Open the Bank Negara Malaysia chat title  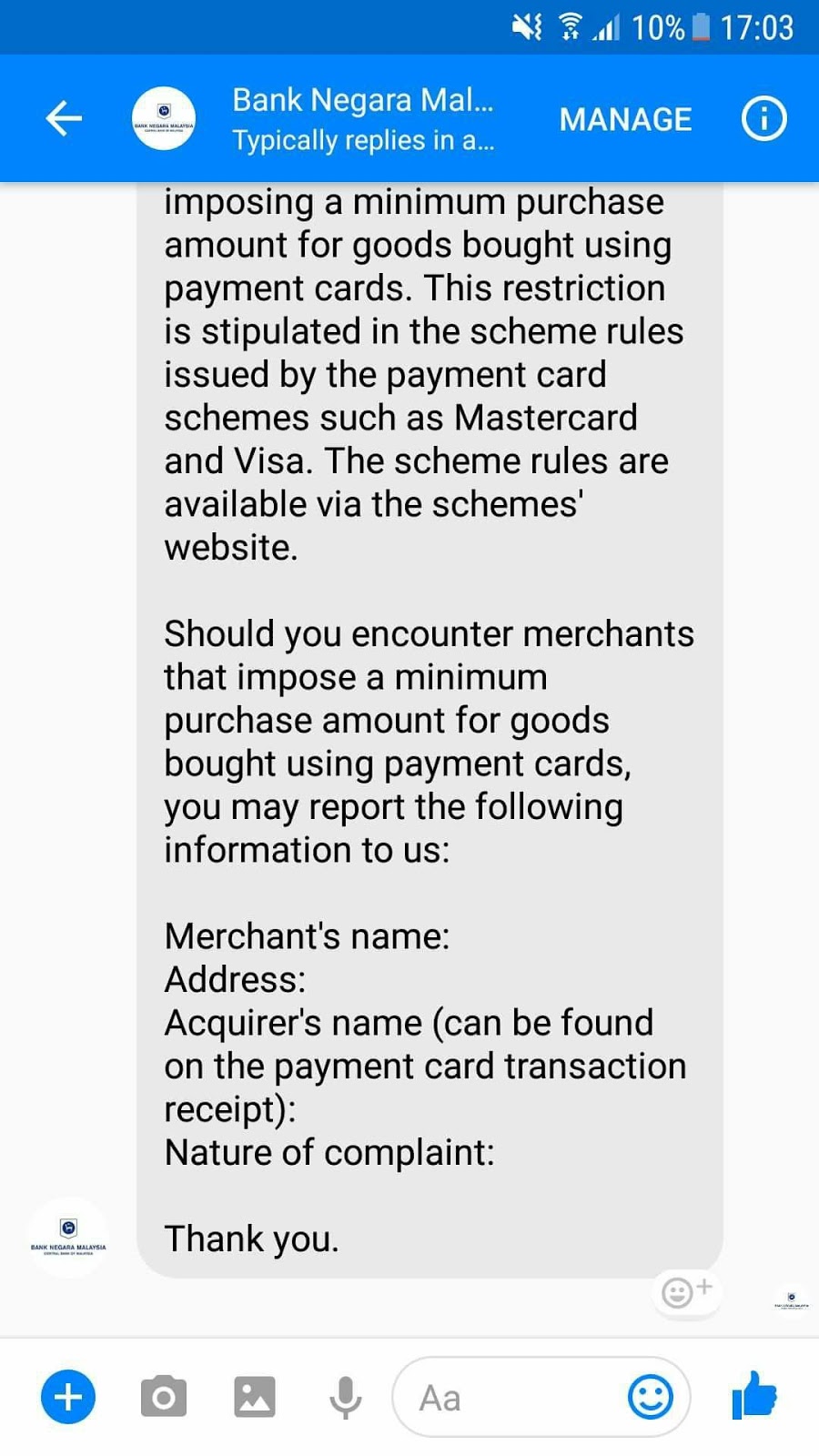(x=362, y=100)
